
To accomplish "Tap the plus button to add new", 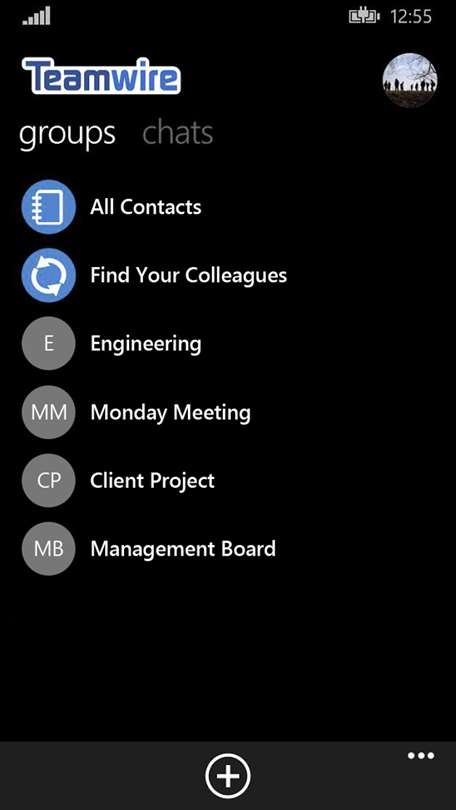I will pyautogui.click(x=228, y=776).
